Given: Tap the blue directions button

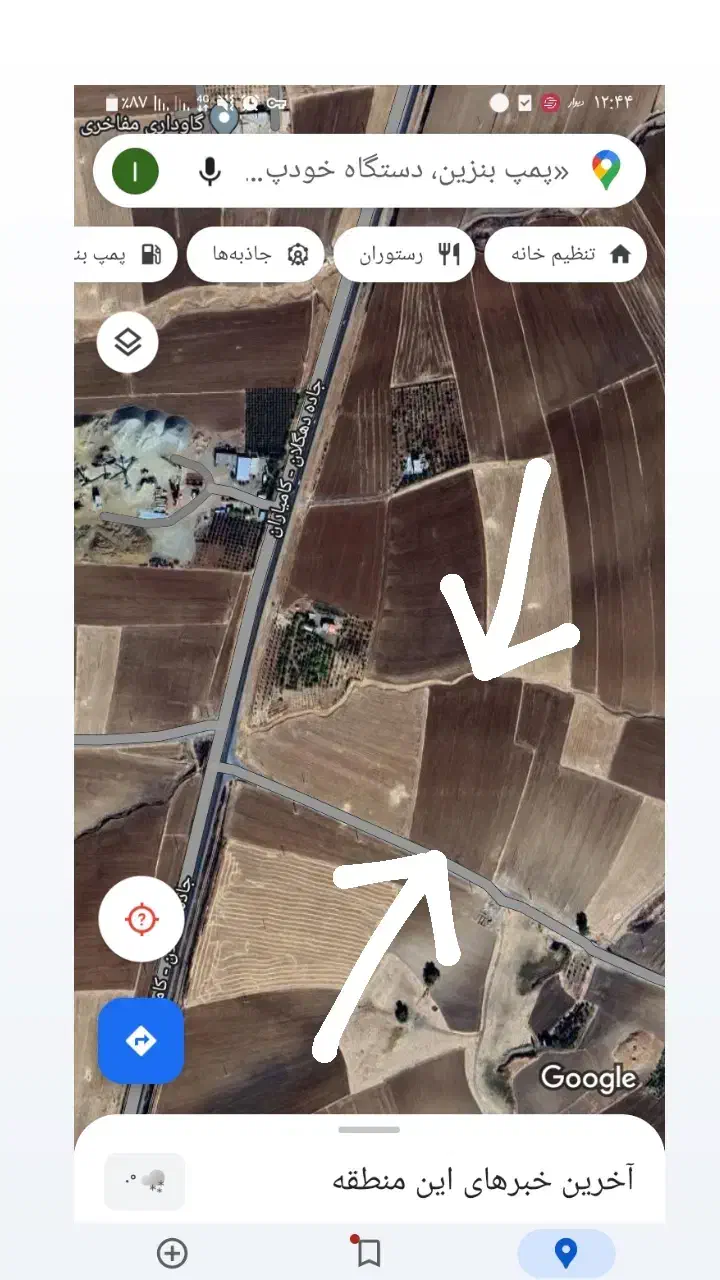Looking at the screenshot, I should [141, 1041].
